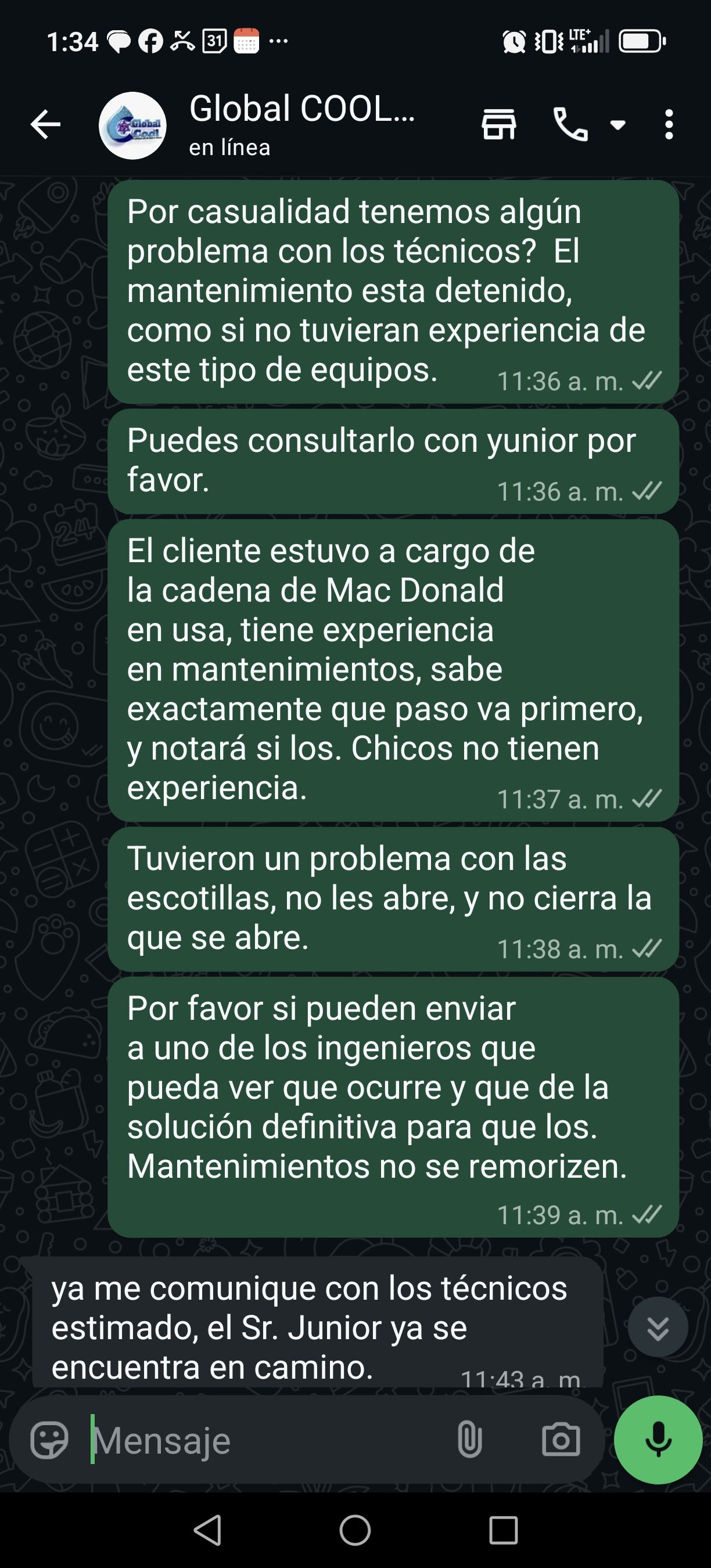Expand the call options dropdown arrow

pos(618,125)
